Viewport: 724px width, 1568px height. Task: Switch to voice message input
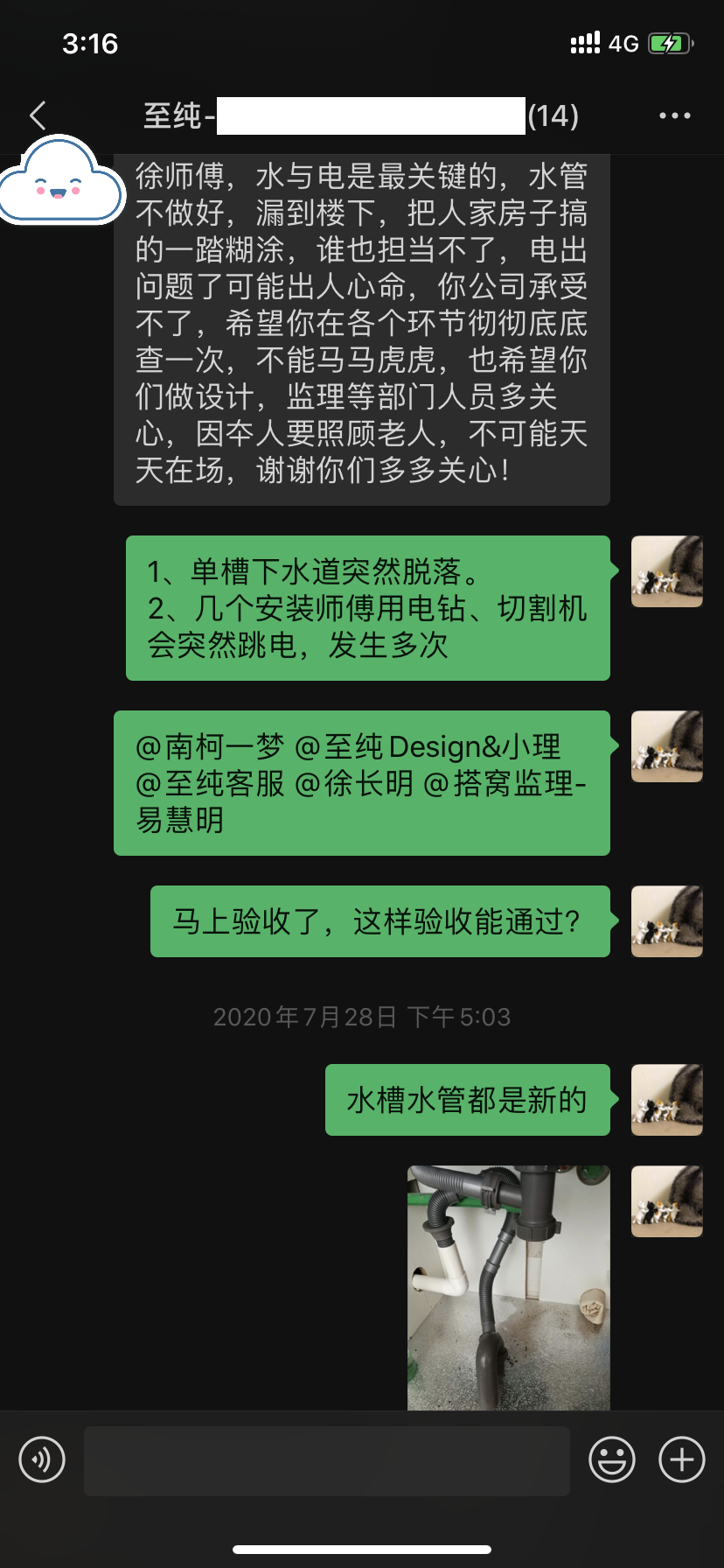point(42,1459)
